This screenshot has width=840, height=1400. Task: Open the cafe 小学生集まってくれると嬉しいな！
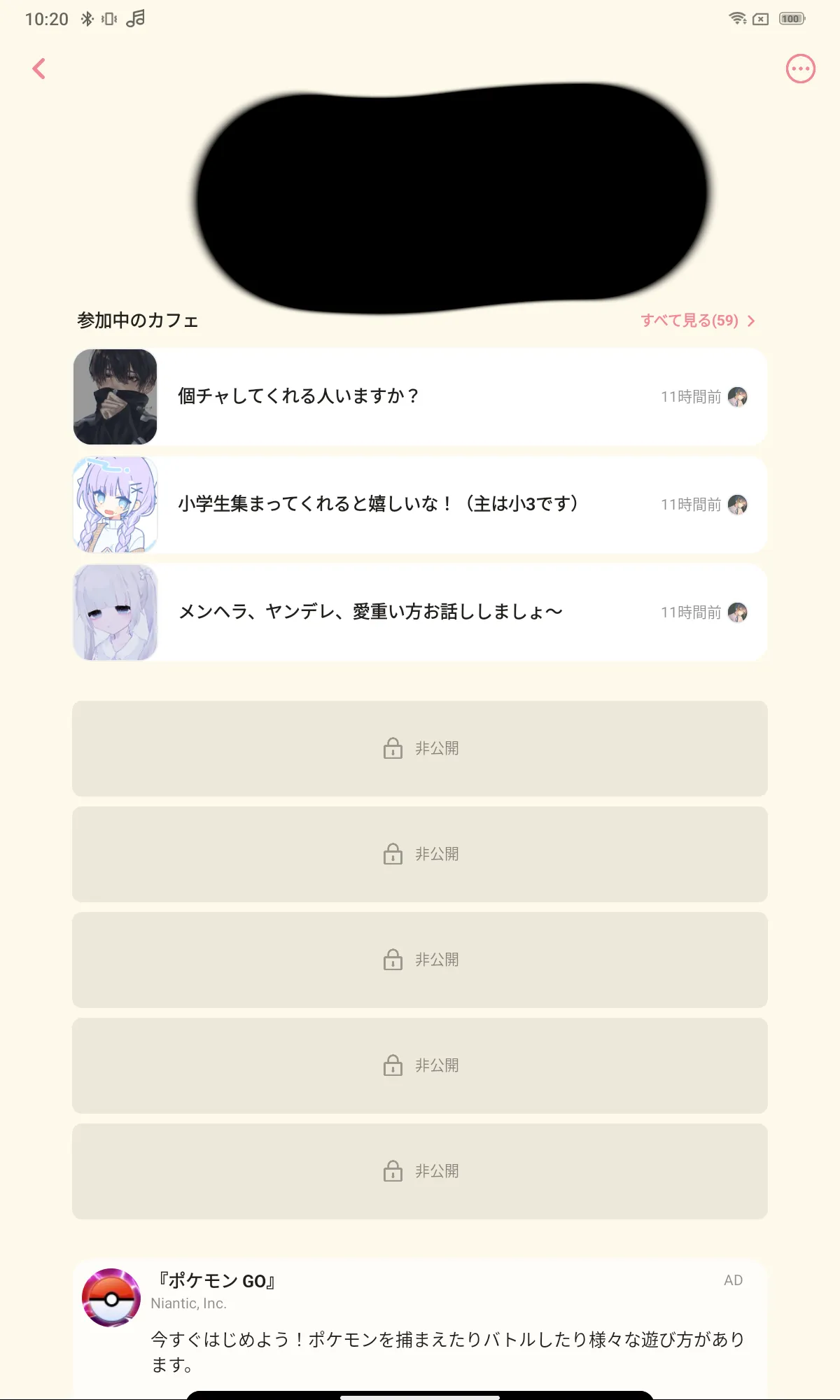[420, 505]
